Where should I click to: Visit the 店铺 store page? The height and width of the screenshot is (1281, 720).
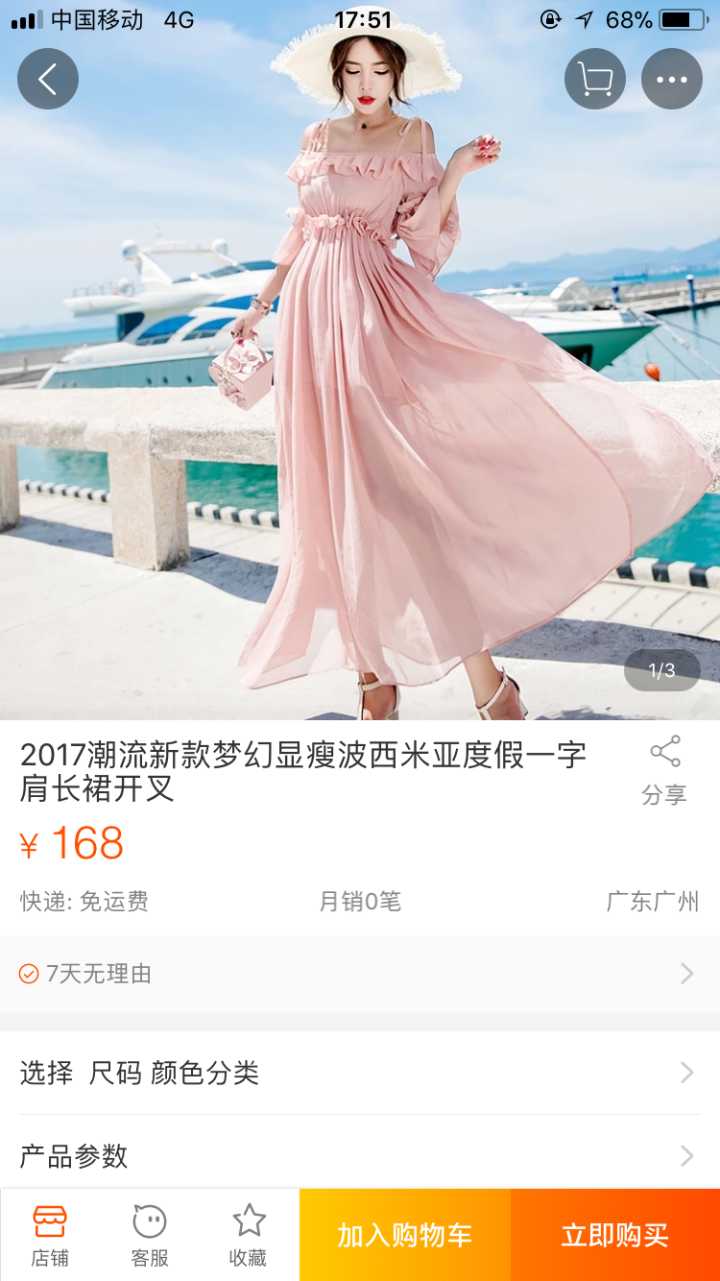click(50, 1235)
